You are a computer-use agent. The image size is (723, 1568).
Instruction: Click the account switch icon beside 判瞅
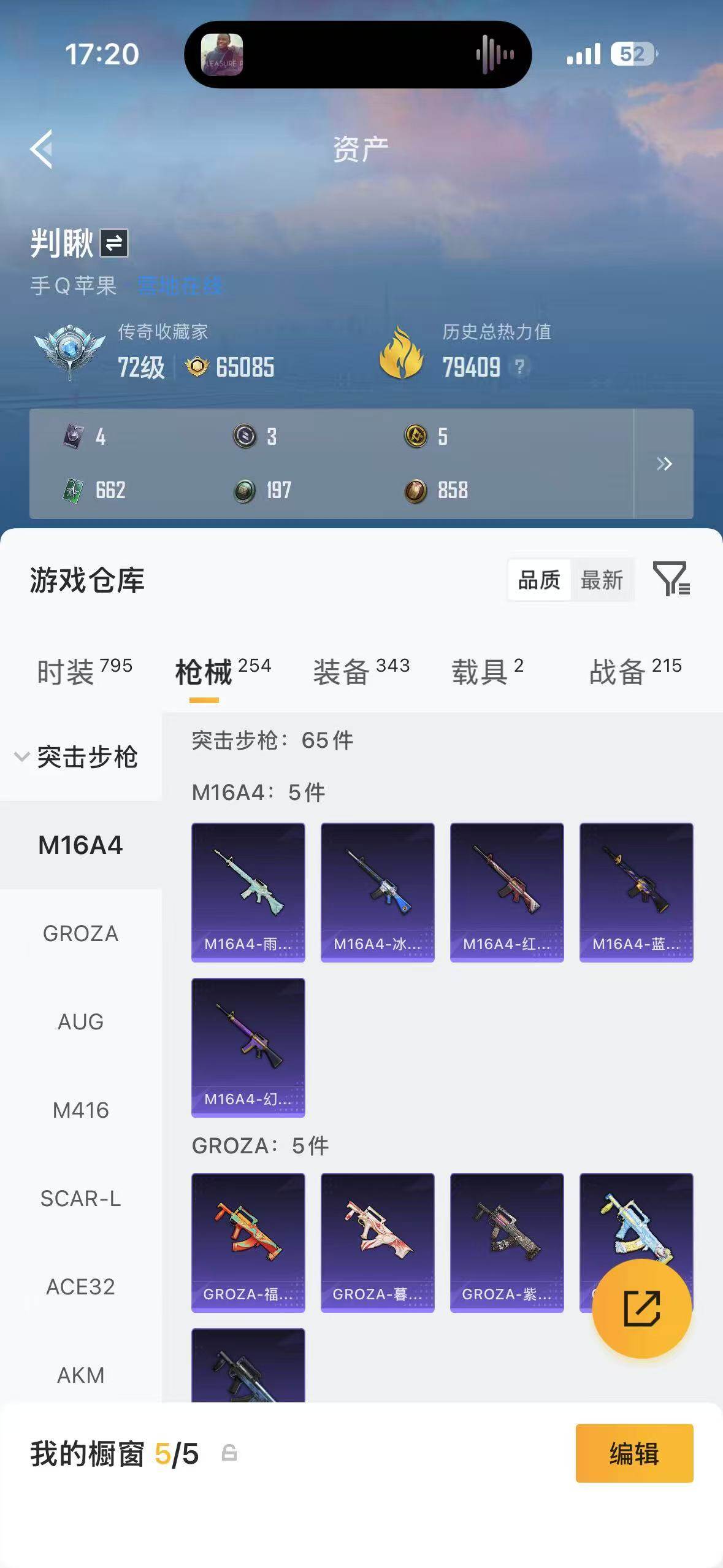point(114,244)
